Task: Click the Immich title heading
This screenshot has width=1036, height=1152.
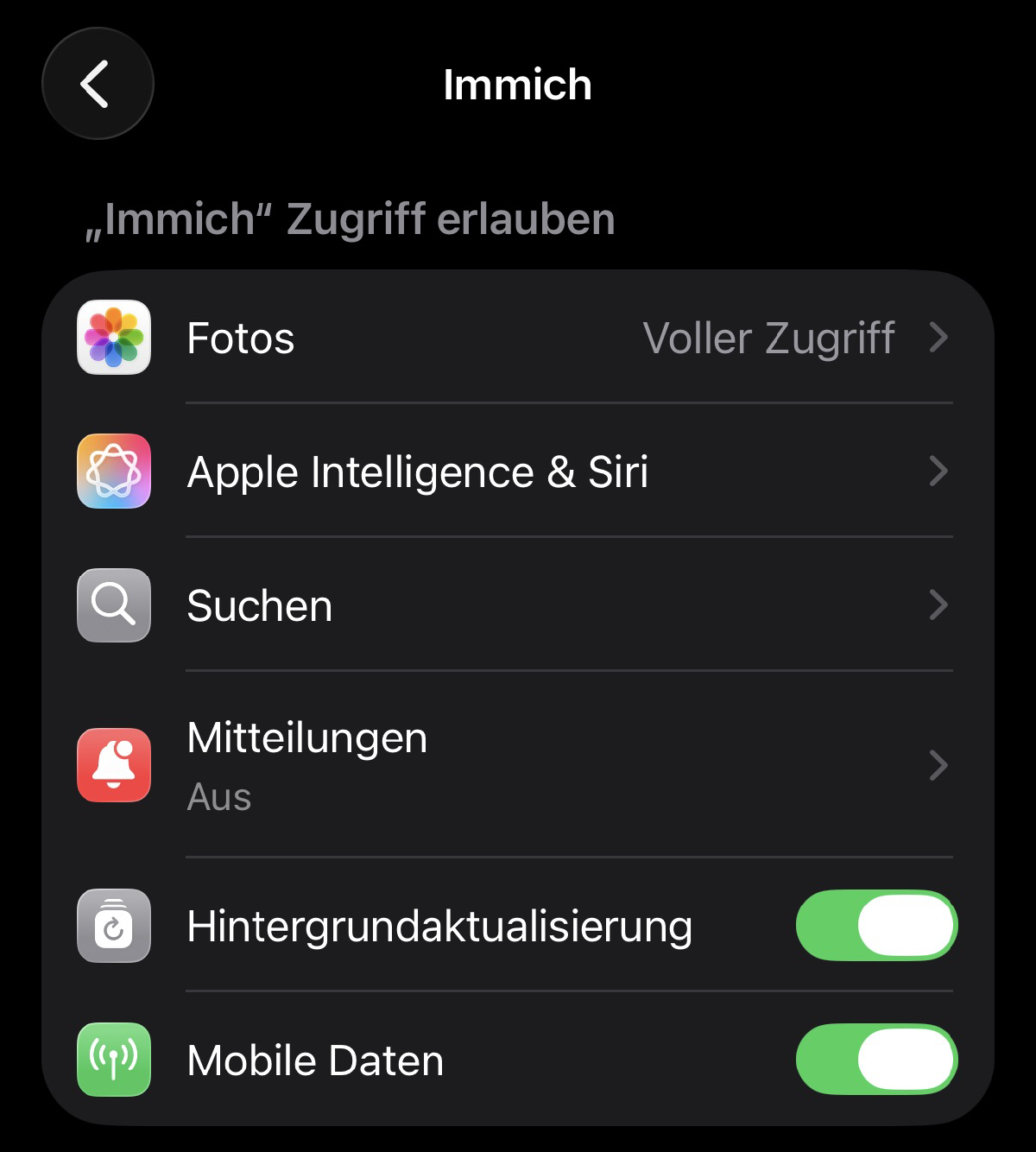Action: 517,84
